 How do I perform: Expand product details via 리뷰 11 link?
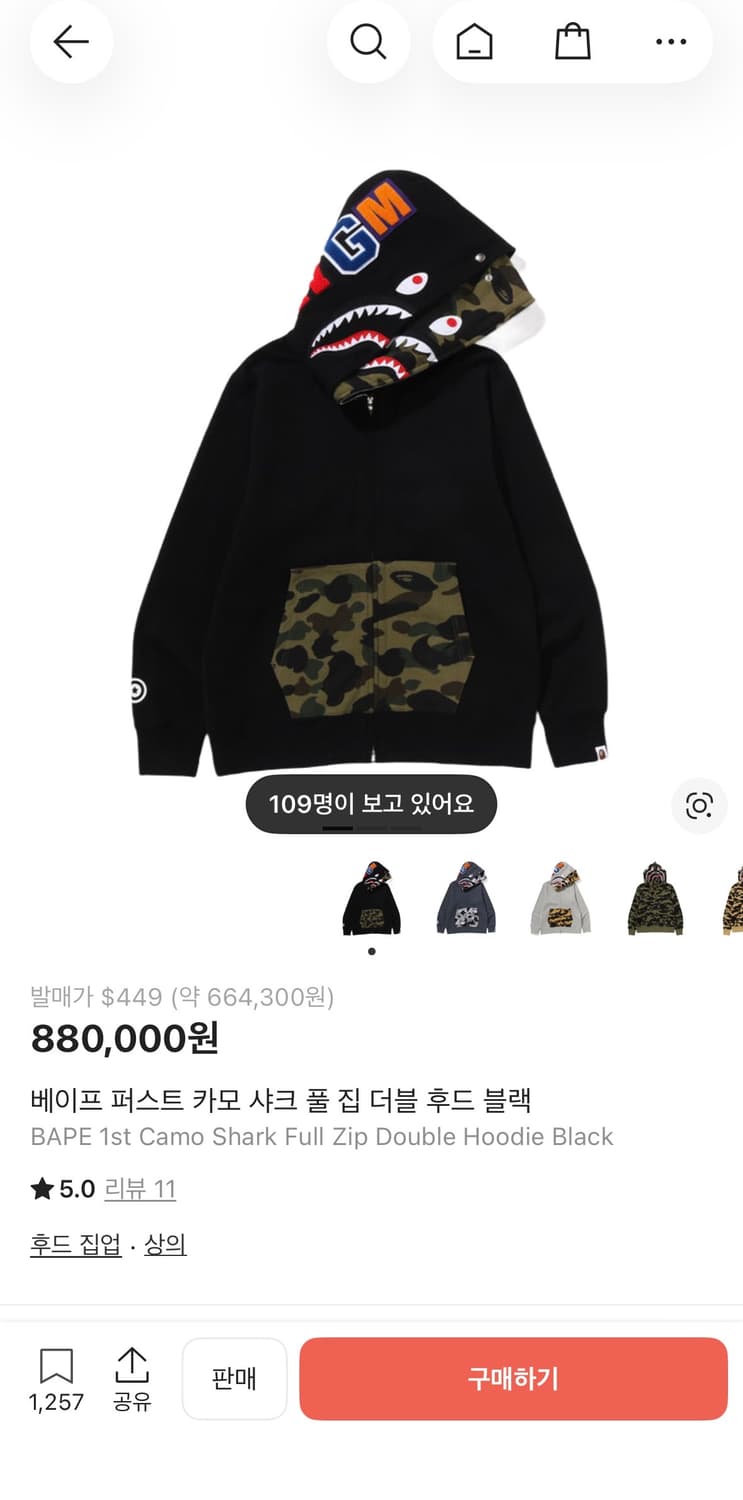(141, 1189)
